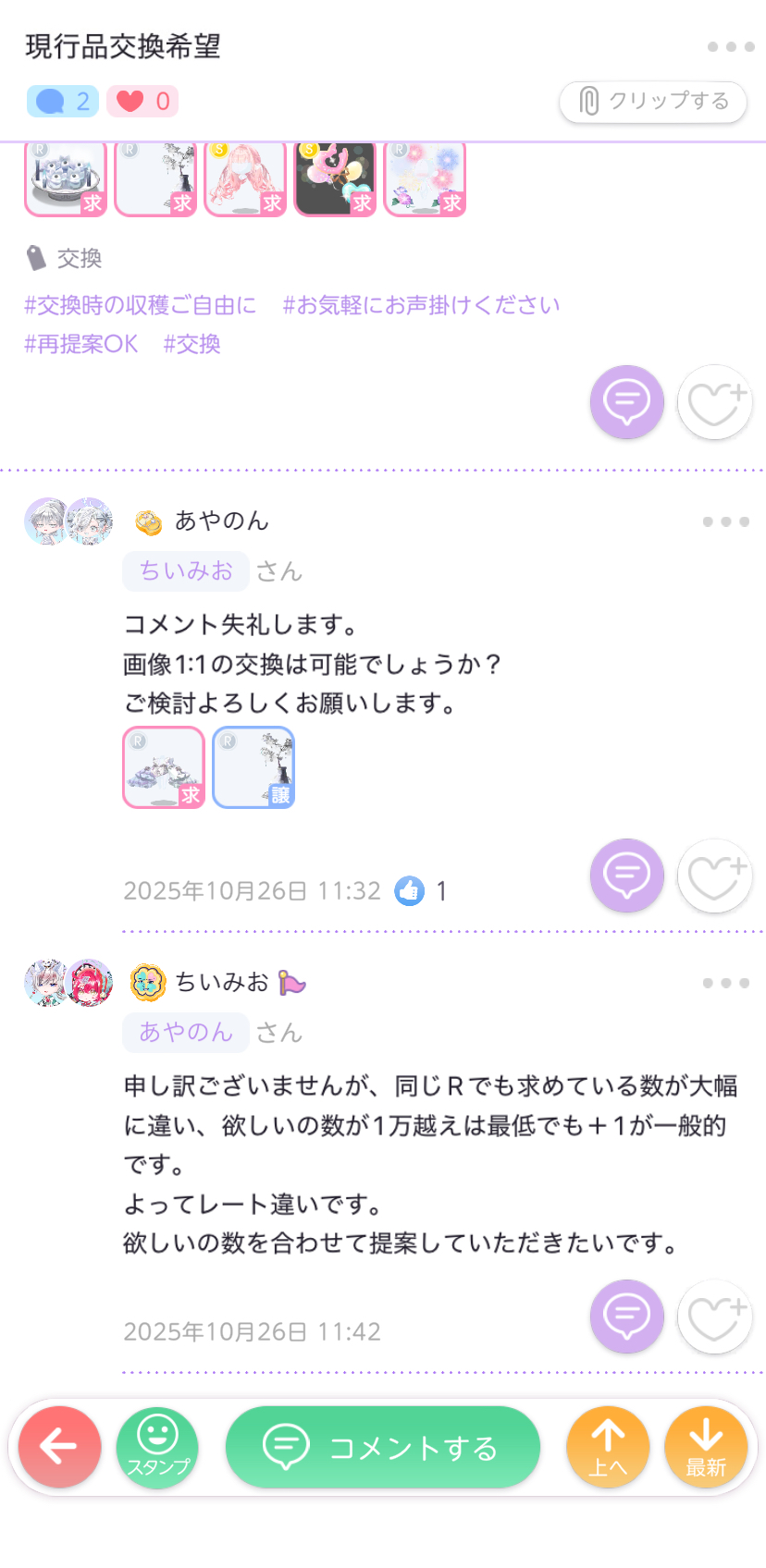This screenshot has width=766, height=1568.
Task: View the 譲 item thumbnail in あやのん's comment
Action: pyautogui.click(x=253, y=767)
